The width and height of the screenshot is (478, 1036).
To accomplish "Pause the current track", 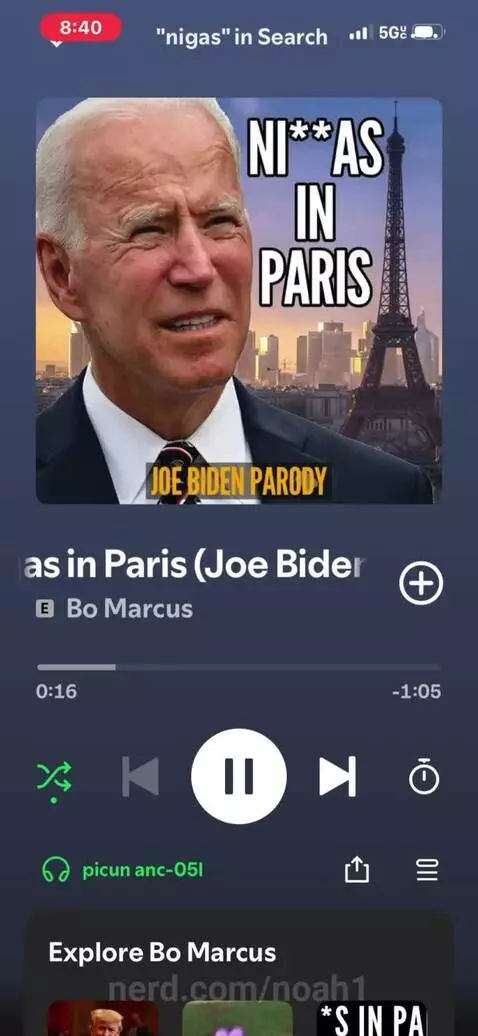I will click(x=239, y=776).
